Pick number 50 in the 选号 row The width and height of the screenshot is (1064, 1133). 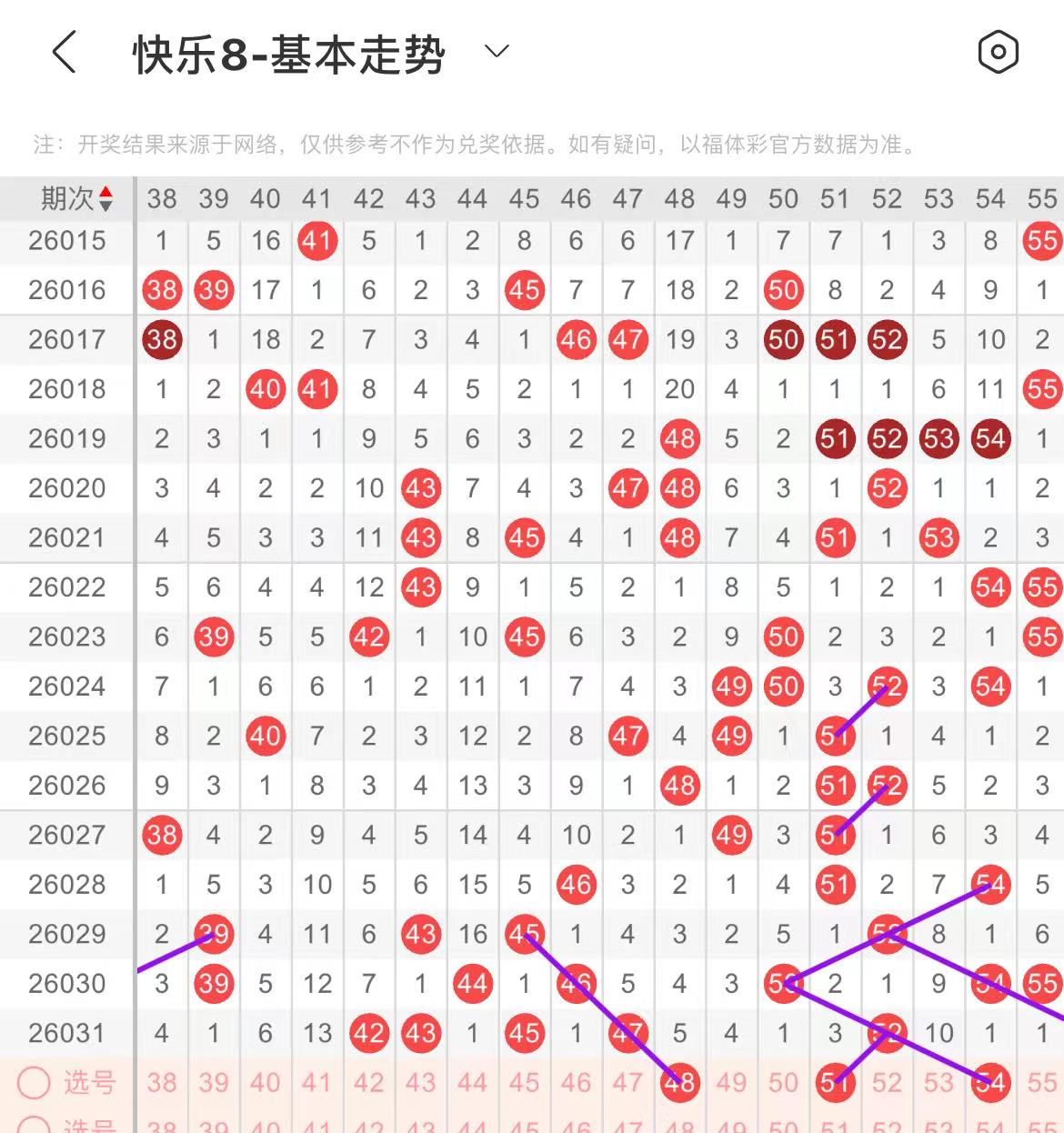point(783,1082)
